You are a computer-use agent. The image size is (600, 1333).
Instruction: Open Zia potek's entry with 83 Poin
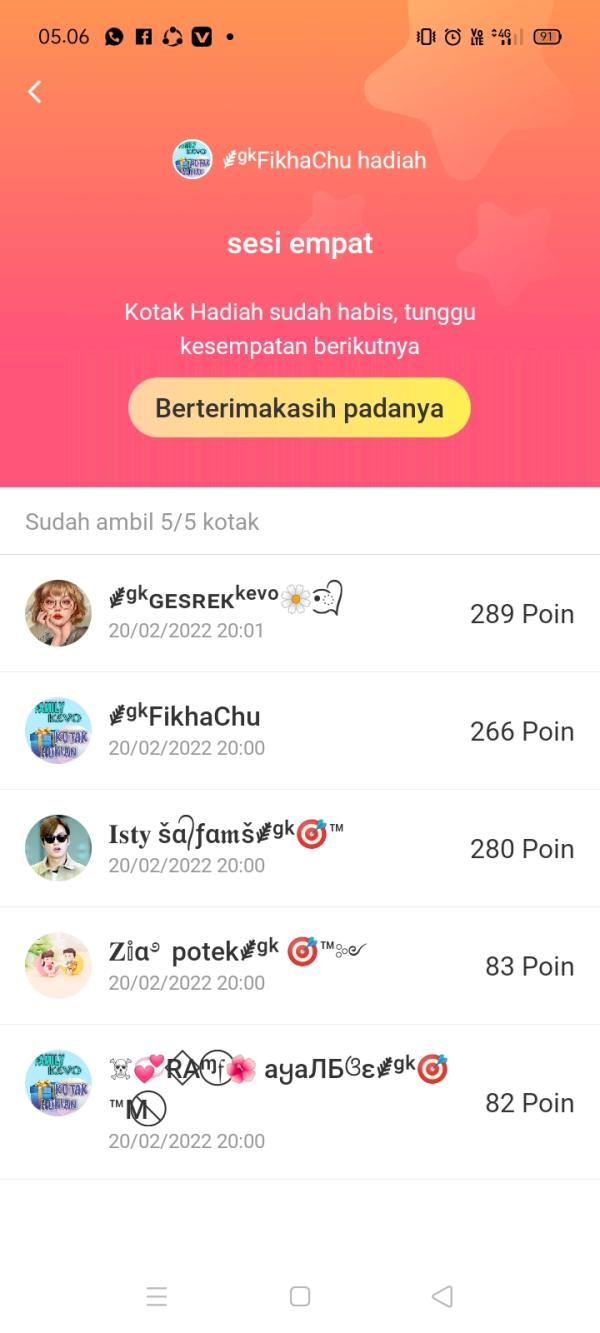click(300, 966)
